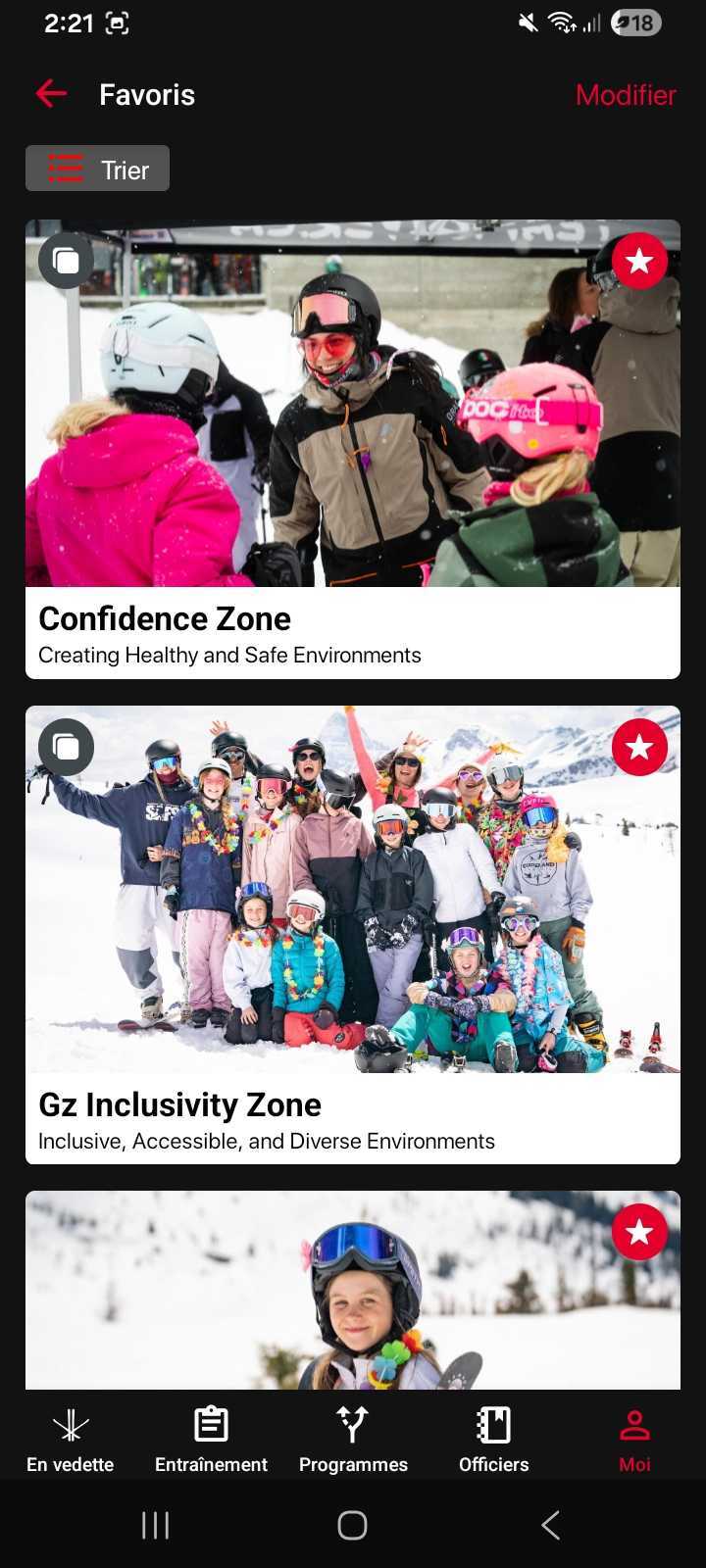Tap Modifier to edit favorites
Screen dimensions: 706x1568
click(625, 95)
